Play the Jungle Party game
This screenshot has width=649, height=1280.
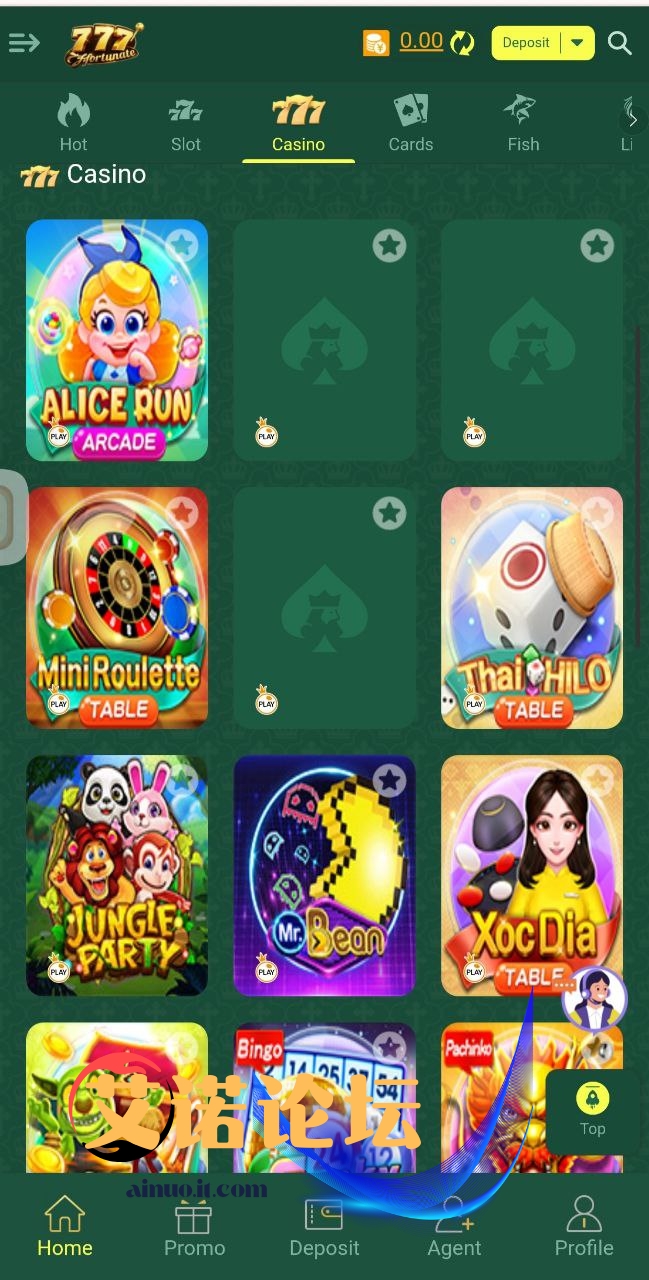117,875
